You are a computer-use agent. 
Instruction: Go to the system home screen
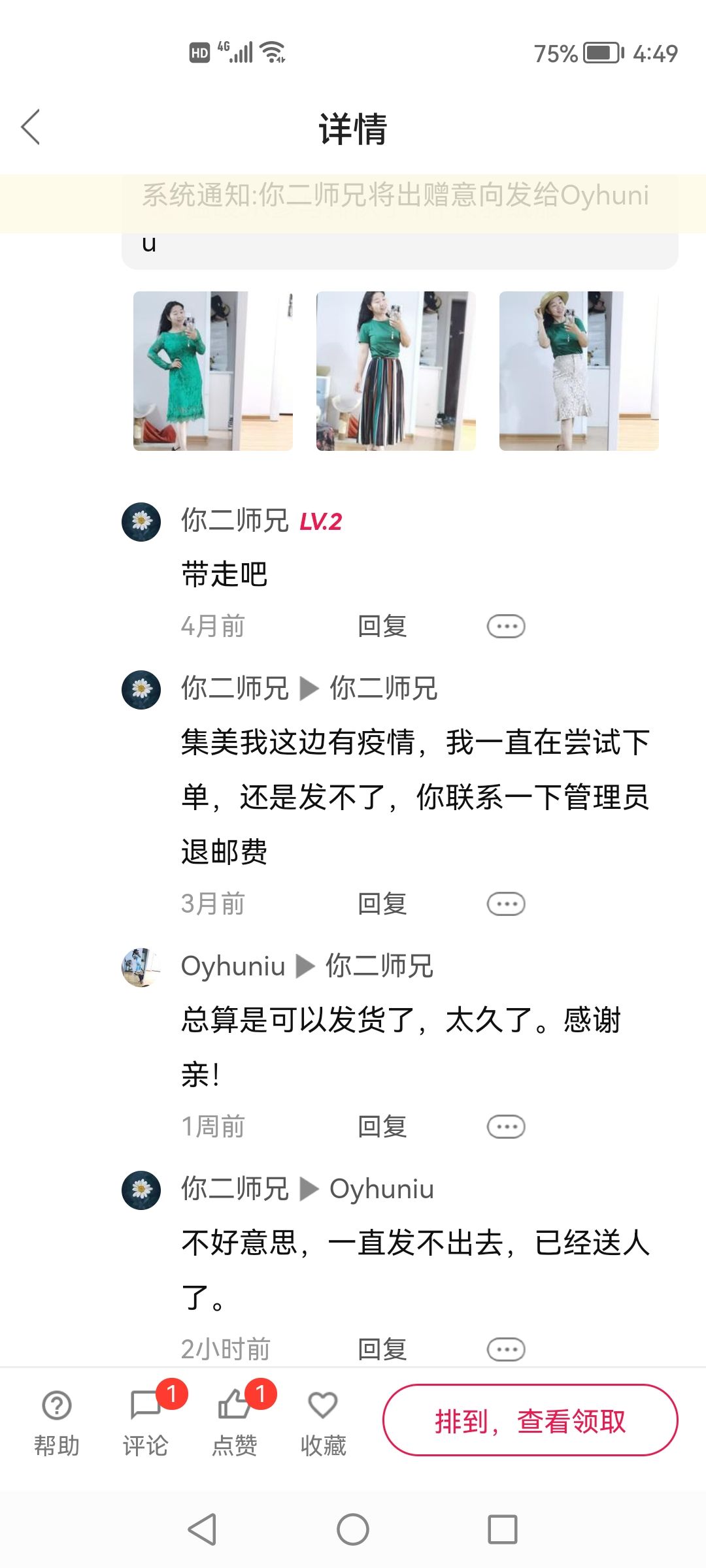coord(353,1529)
